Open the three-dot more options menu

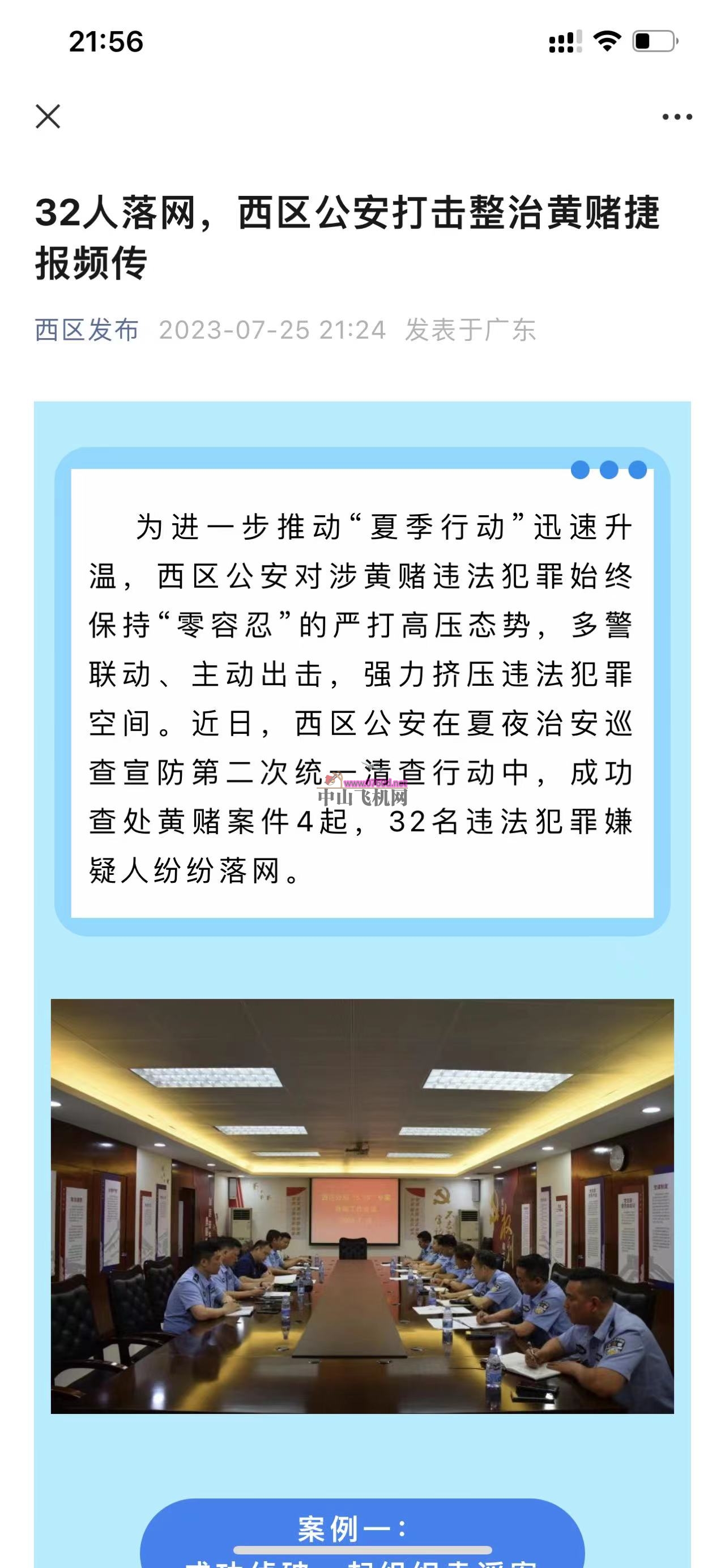click(x=677, y=117)
